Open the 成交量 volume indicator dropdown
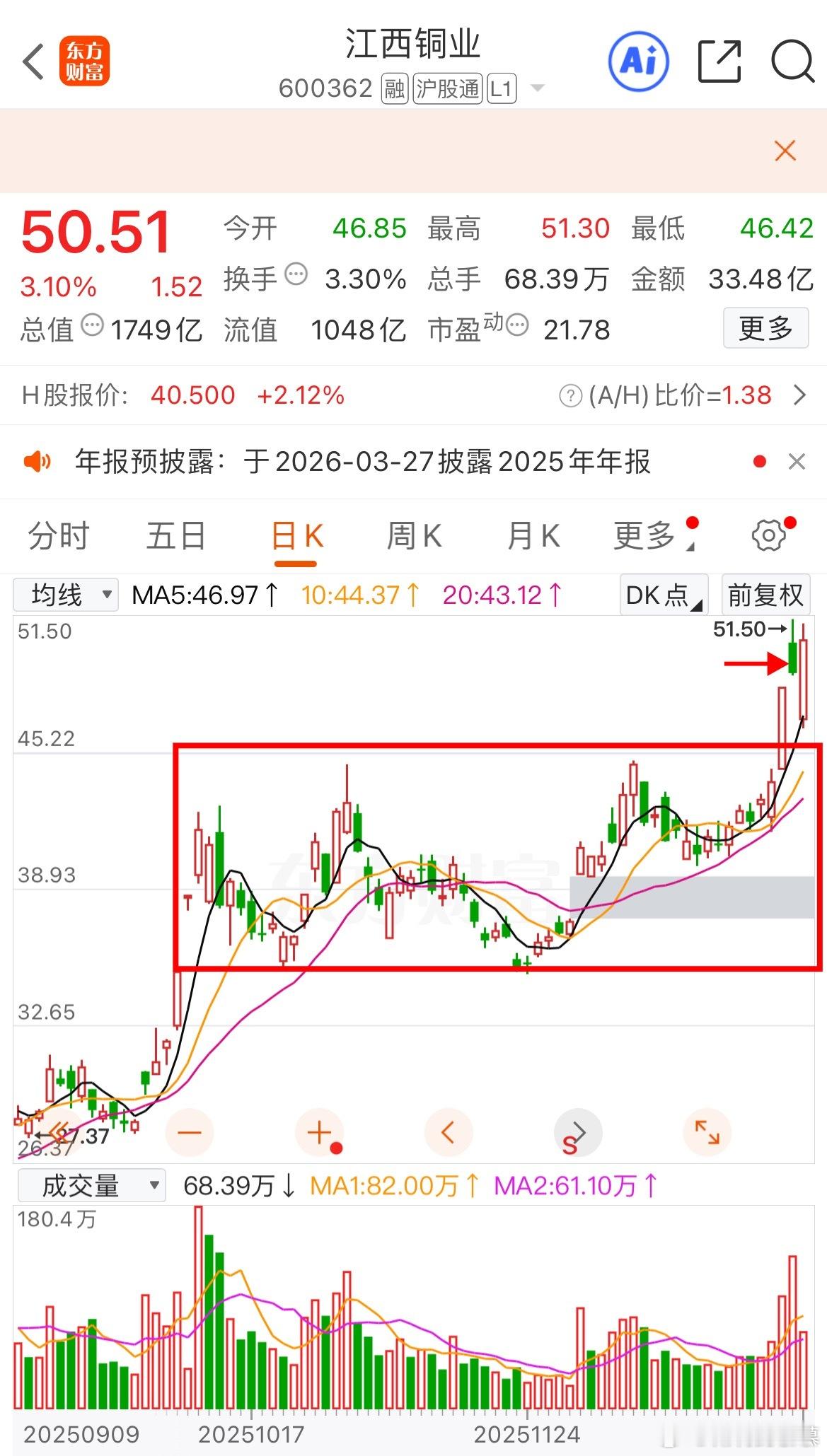Image resolution: width=827 pixels, height=1456 pixels. click(91, 1184)
